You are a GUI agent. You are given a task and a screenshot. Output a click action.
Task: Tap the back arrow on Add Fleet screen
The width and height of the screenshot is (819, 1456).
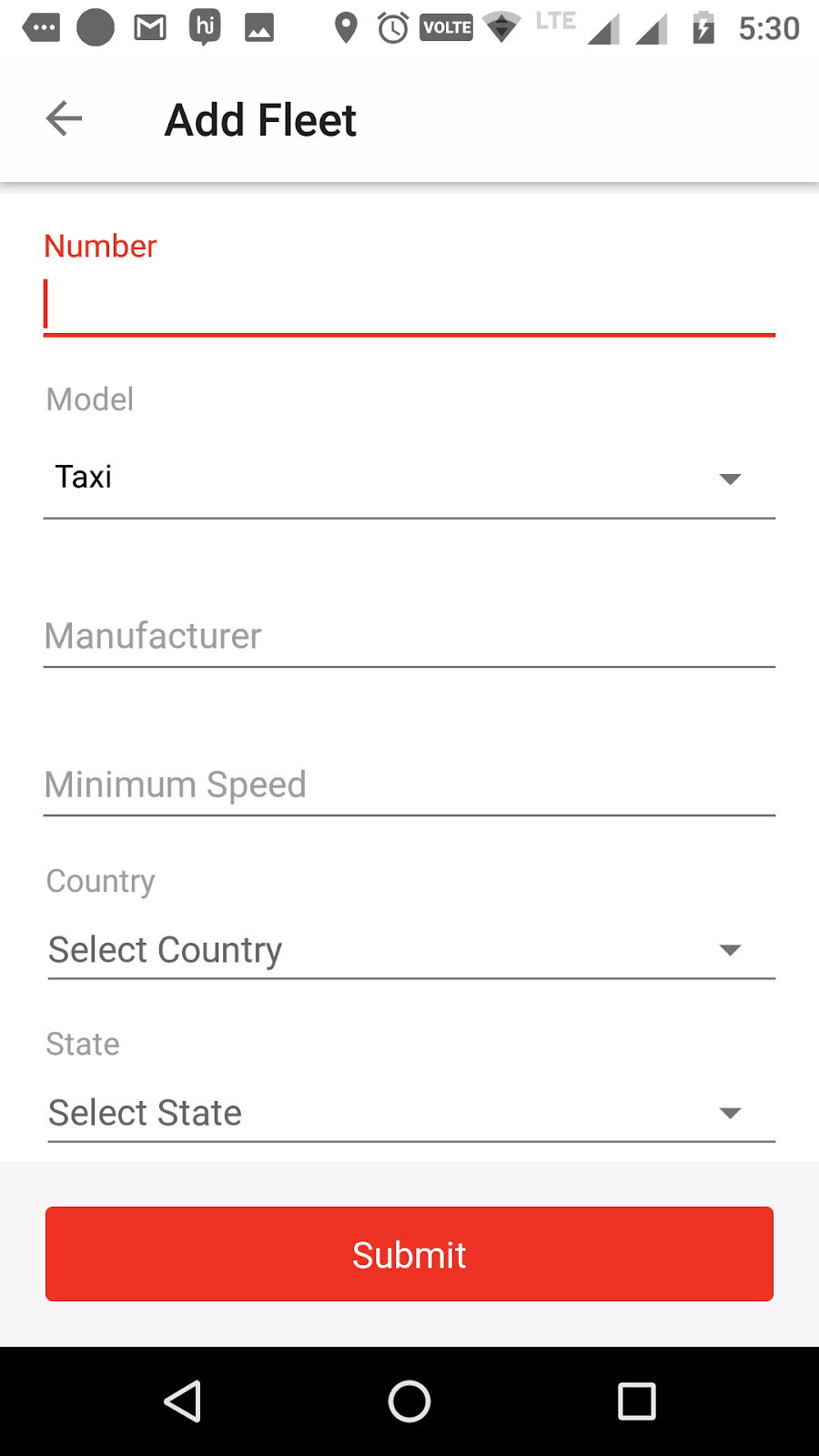[62, 118]
